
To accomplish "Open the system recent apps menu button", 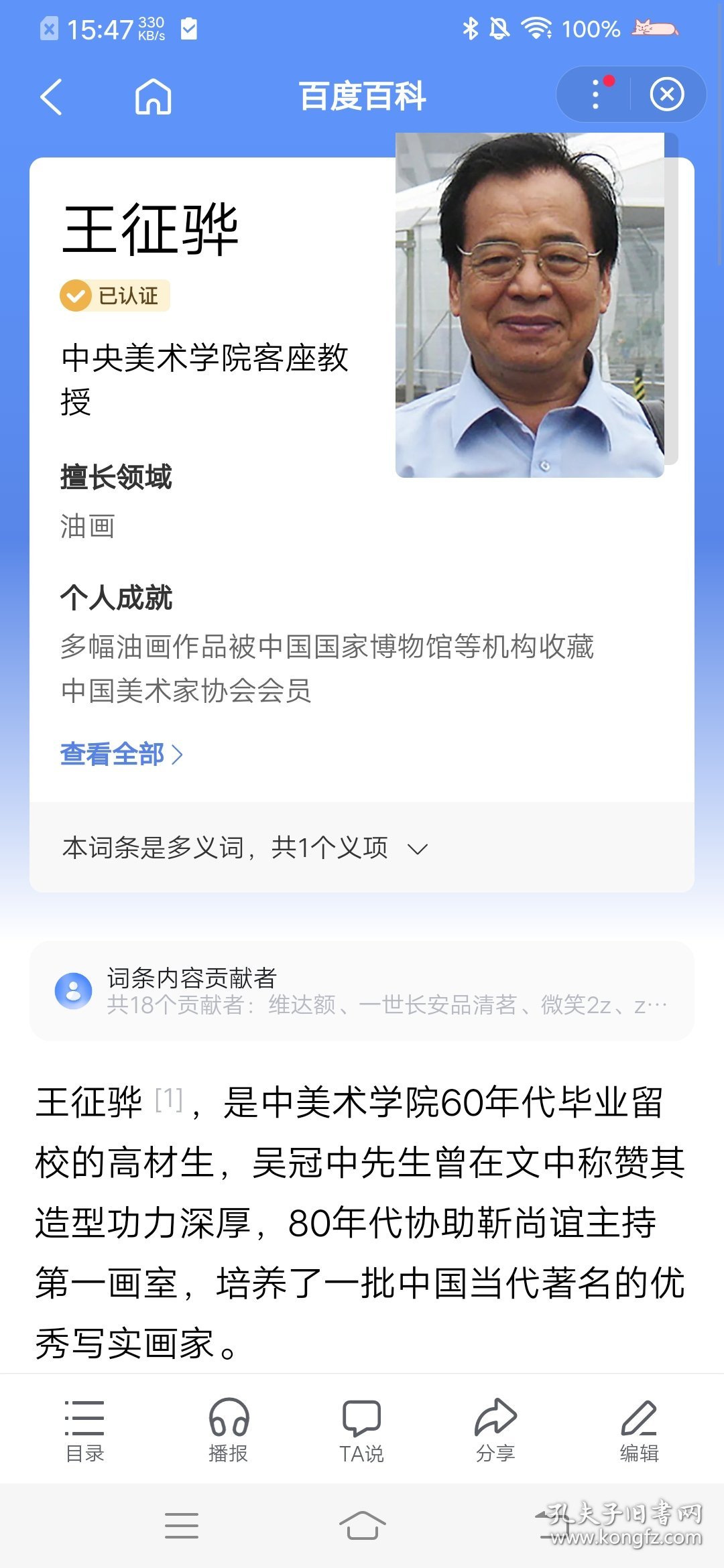I will coord(182,1525).
